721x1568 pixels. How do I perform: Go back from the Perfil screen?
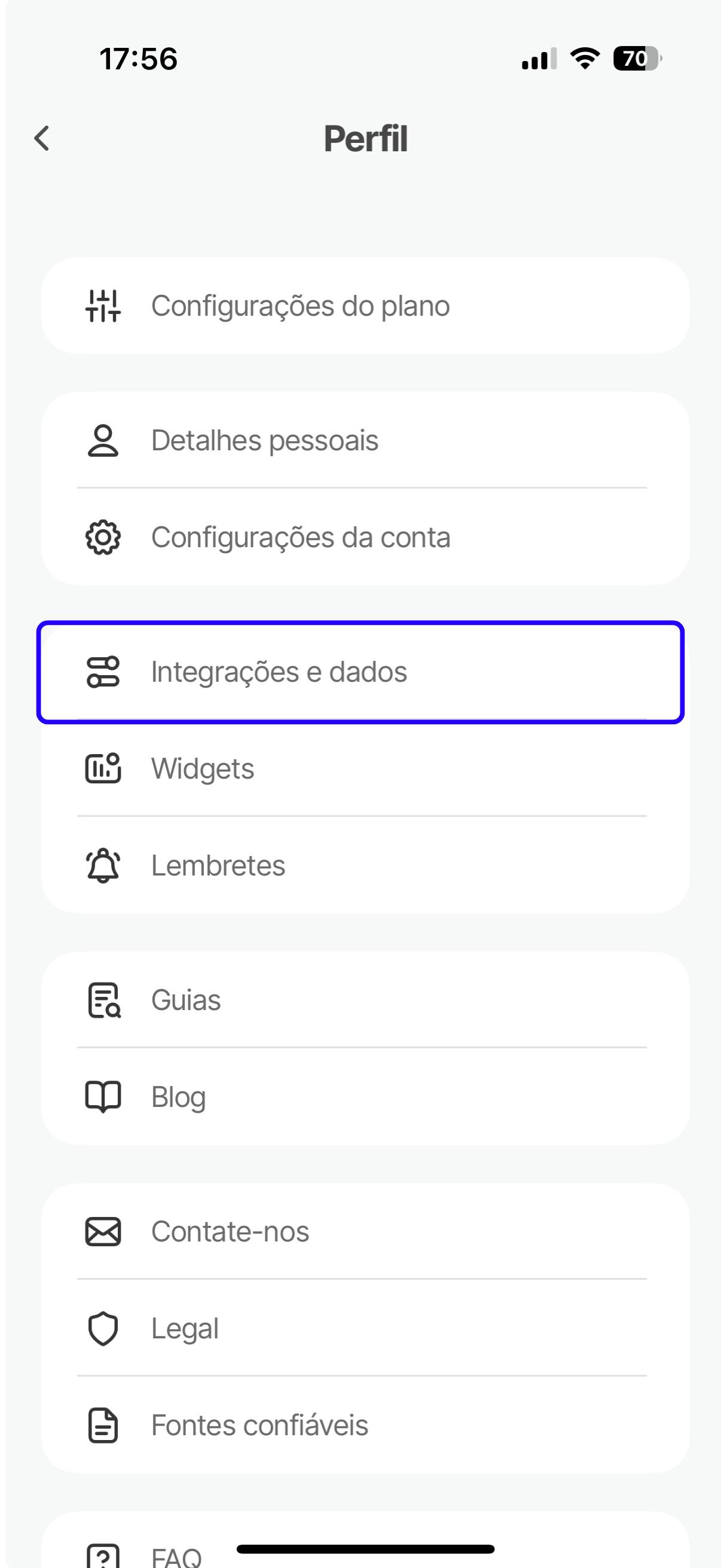[x=42, y=138]
